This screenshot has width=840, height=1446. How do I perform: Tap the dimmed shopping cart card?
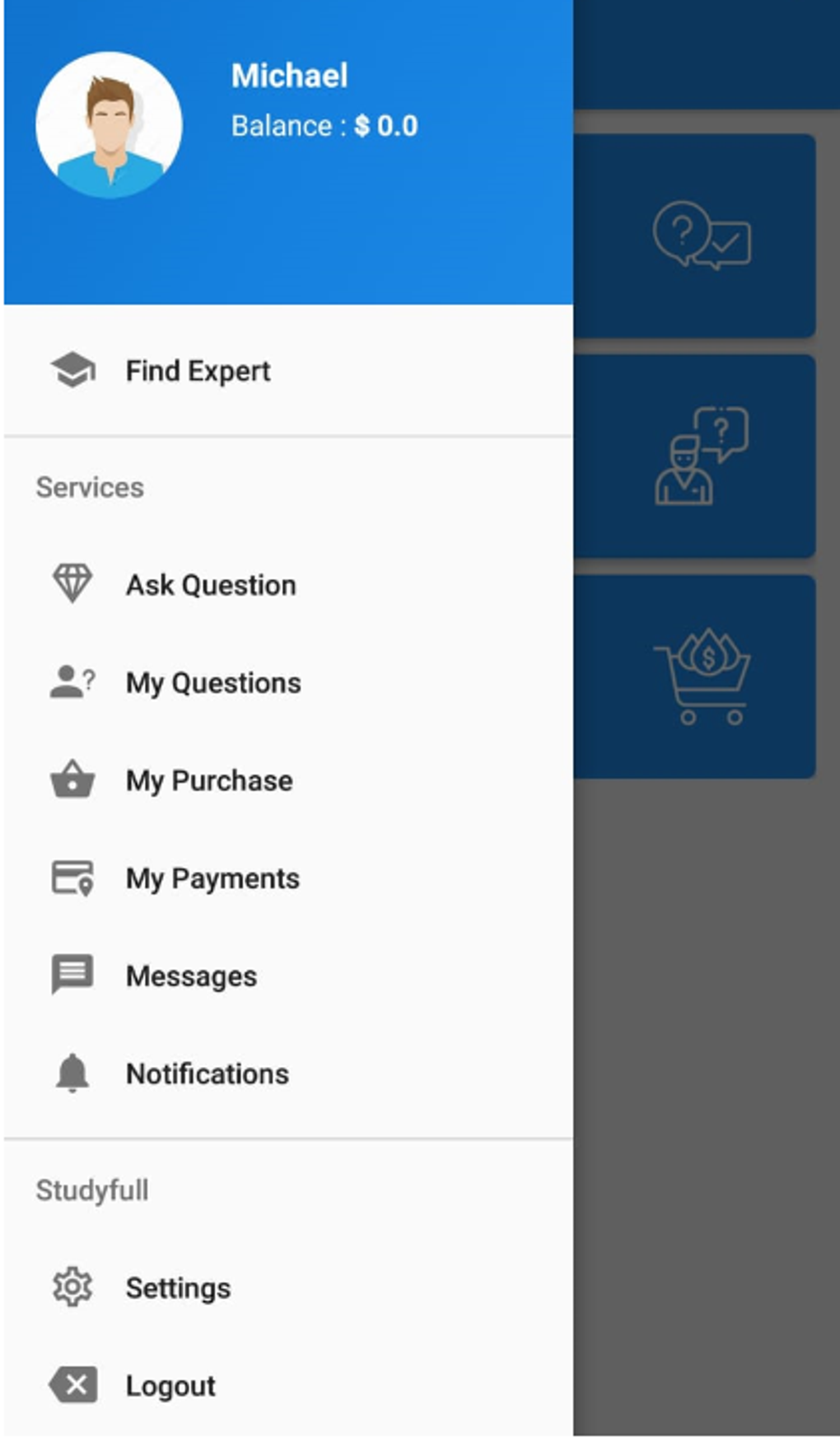click(700, 677)
